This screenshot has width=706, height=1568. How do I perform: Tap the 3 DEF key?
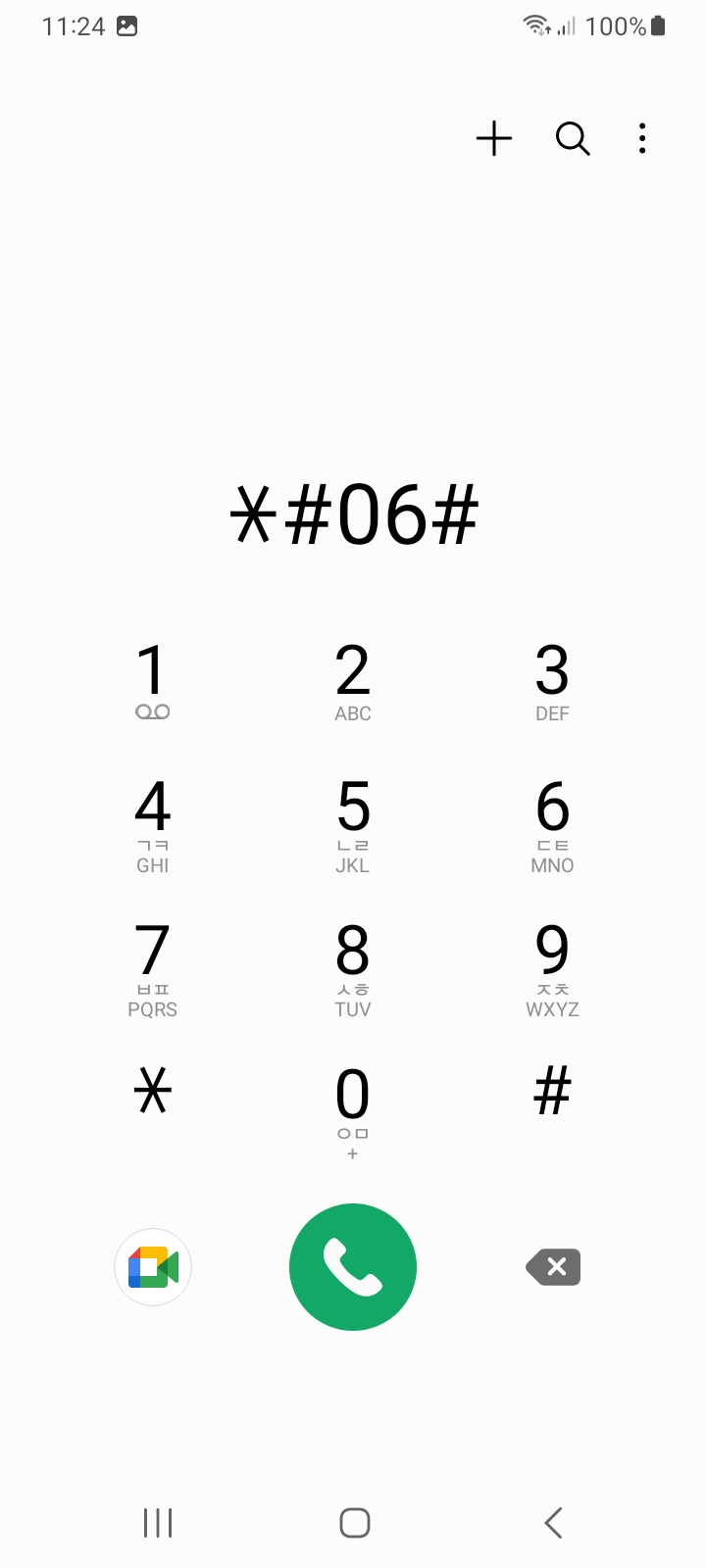[552, 681]
